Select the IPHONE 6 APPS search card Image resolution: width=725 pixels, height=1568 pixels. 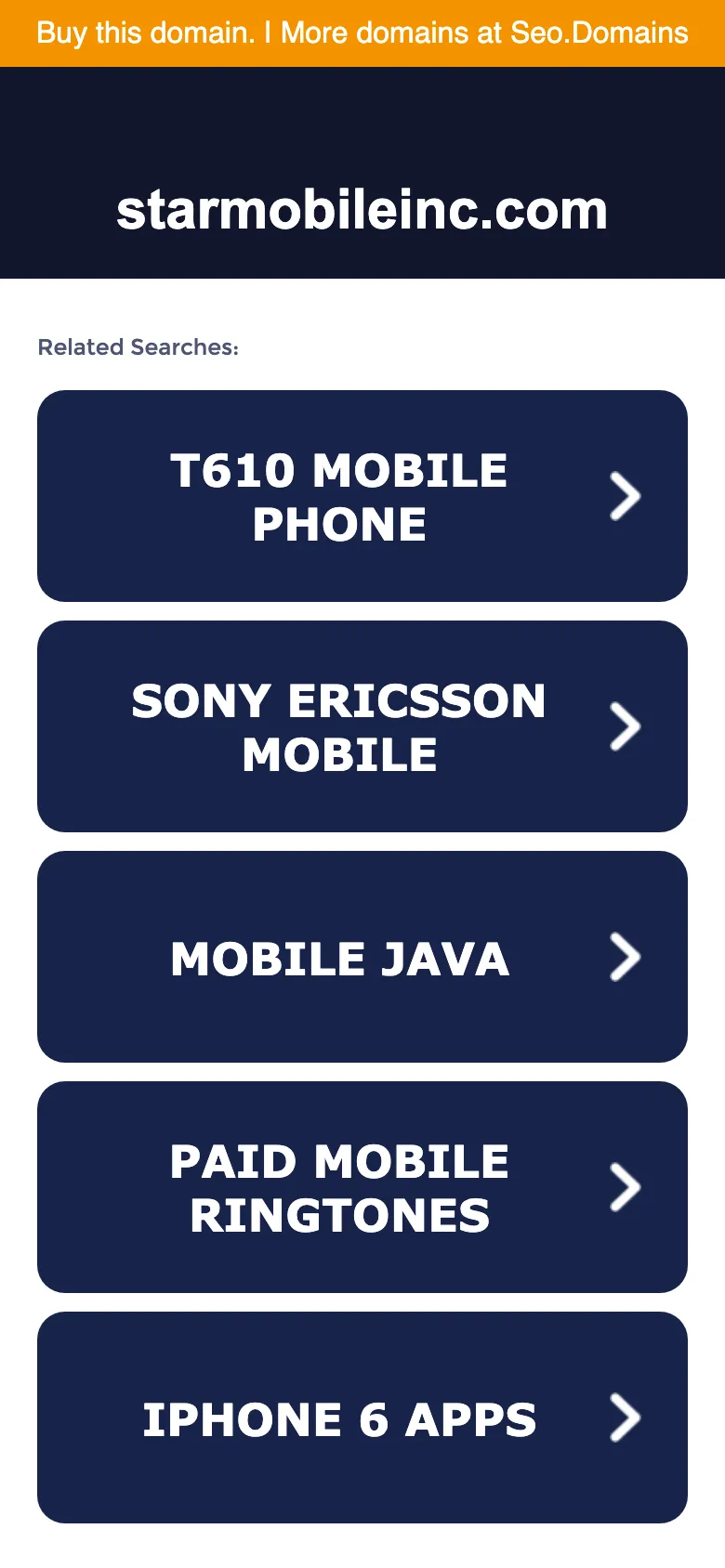339,1418
